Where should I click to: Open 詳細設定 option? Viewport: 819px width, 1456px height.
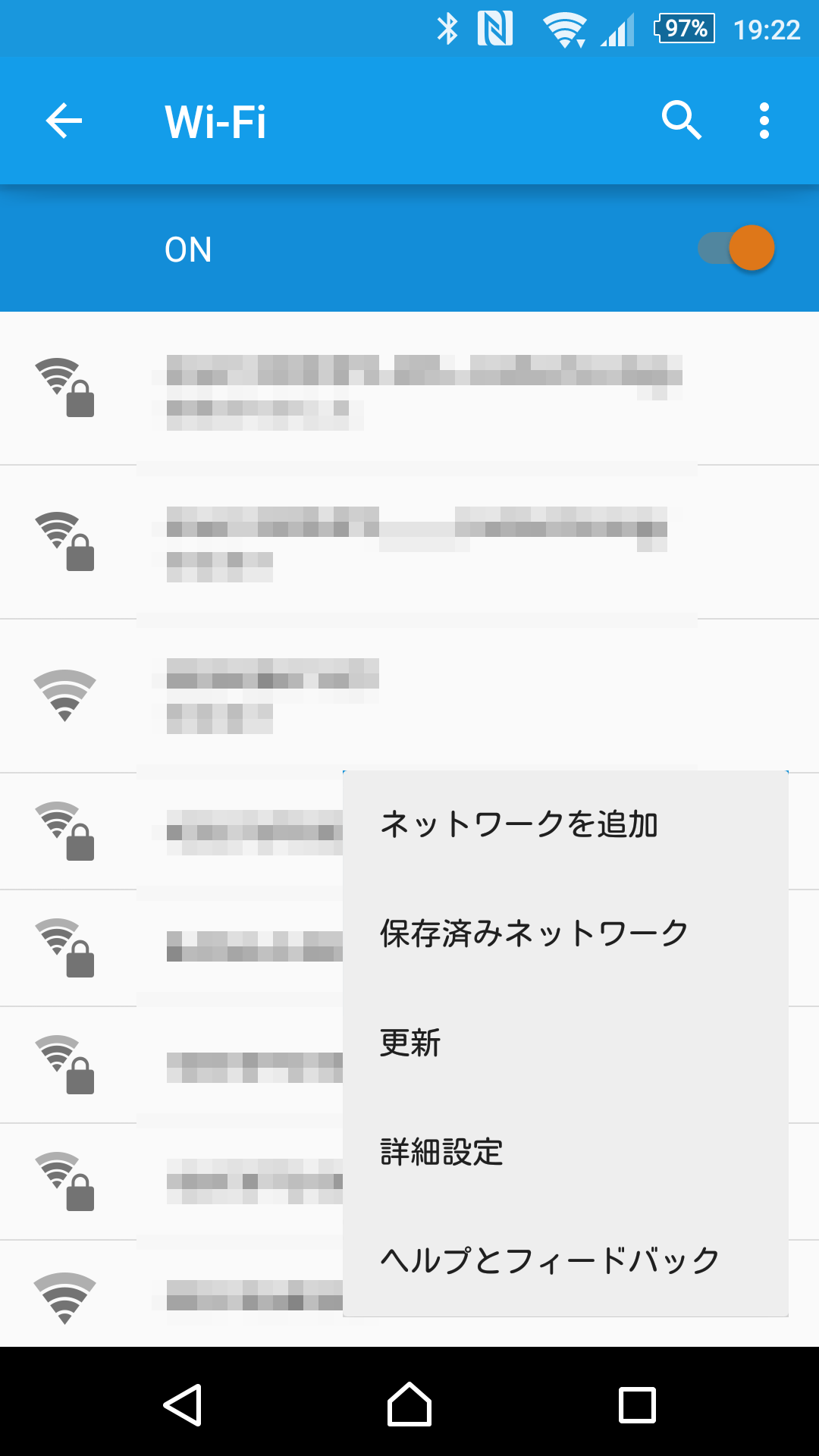click(566, 1152)
